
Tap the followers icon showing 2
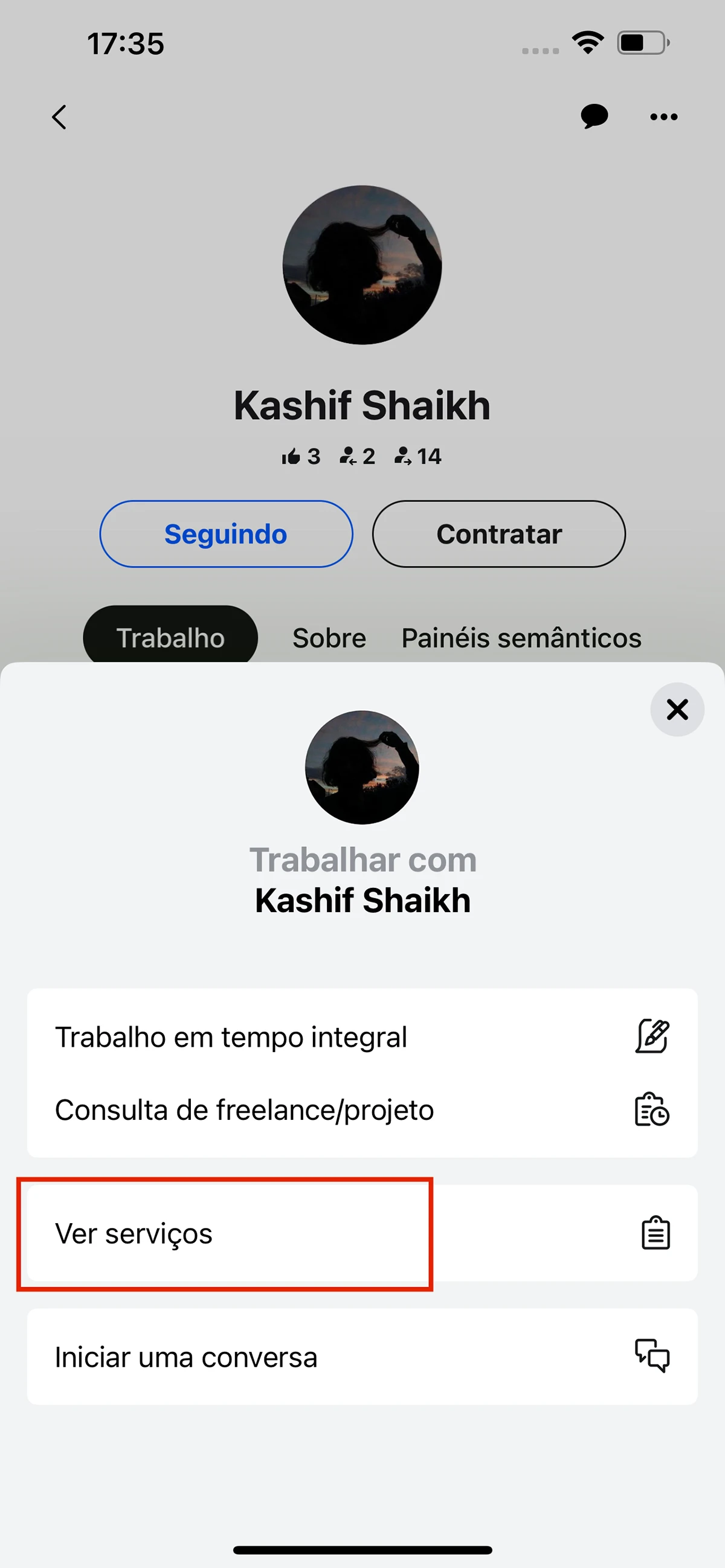(x=356, y=456)
